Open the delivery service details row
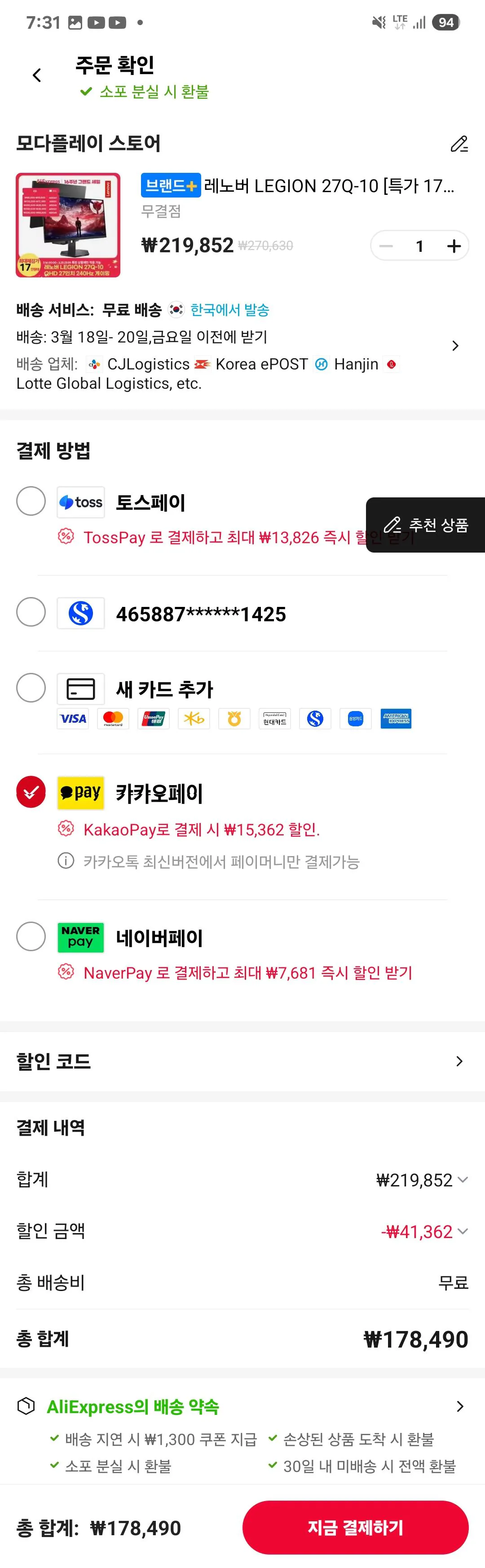The height and width of the screenshot is (1568, 485). [454, 346]
